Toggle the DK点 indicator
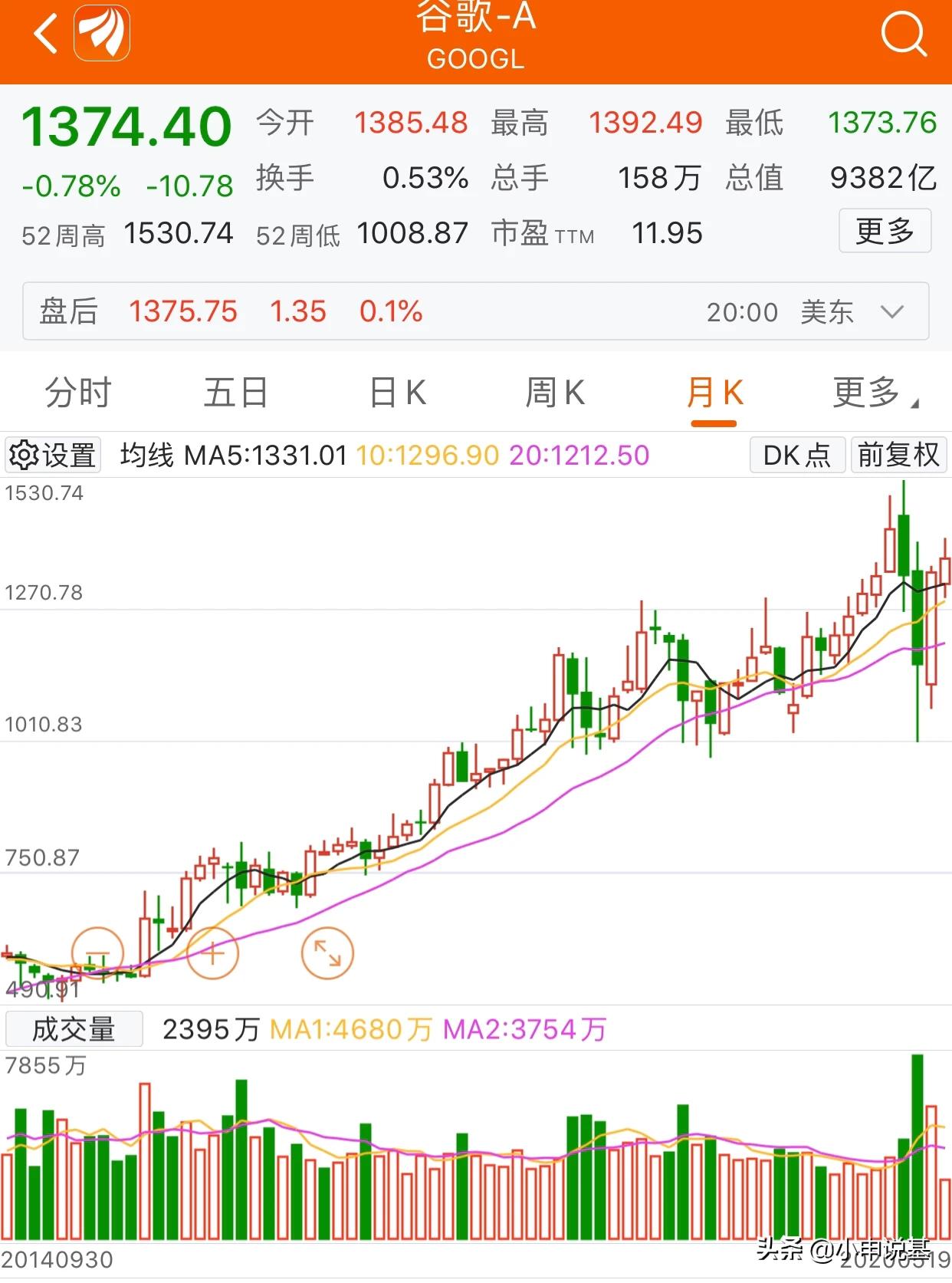 (x=797, y=456)
